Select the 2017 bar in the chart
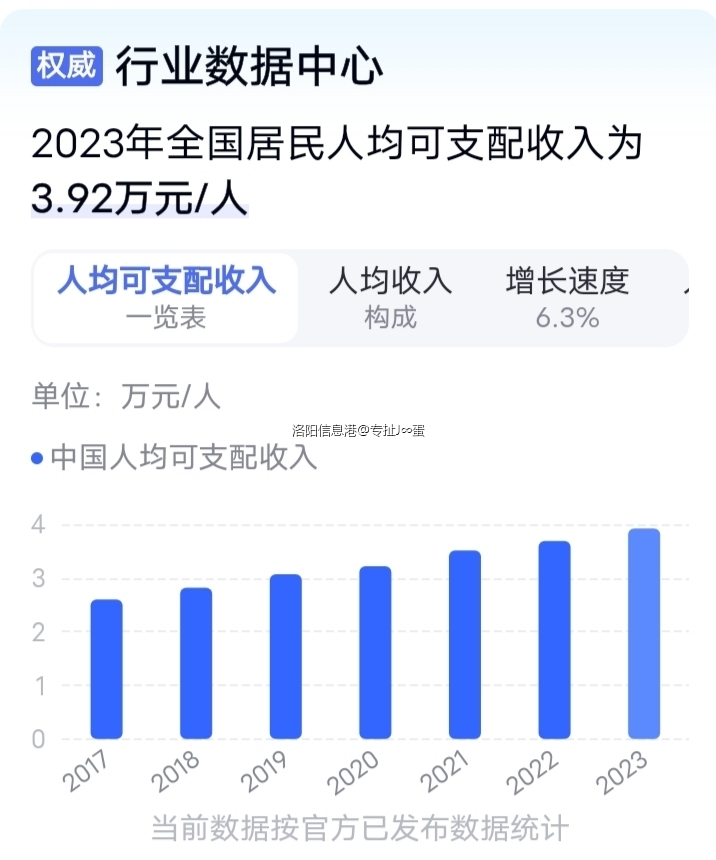 click(x=106, y=669)
